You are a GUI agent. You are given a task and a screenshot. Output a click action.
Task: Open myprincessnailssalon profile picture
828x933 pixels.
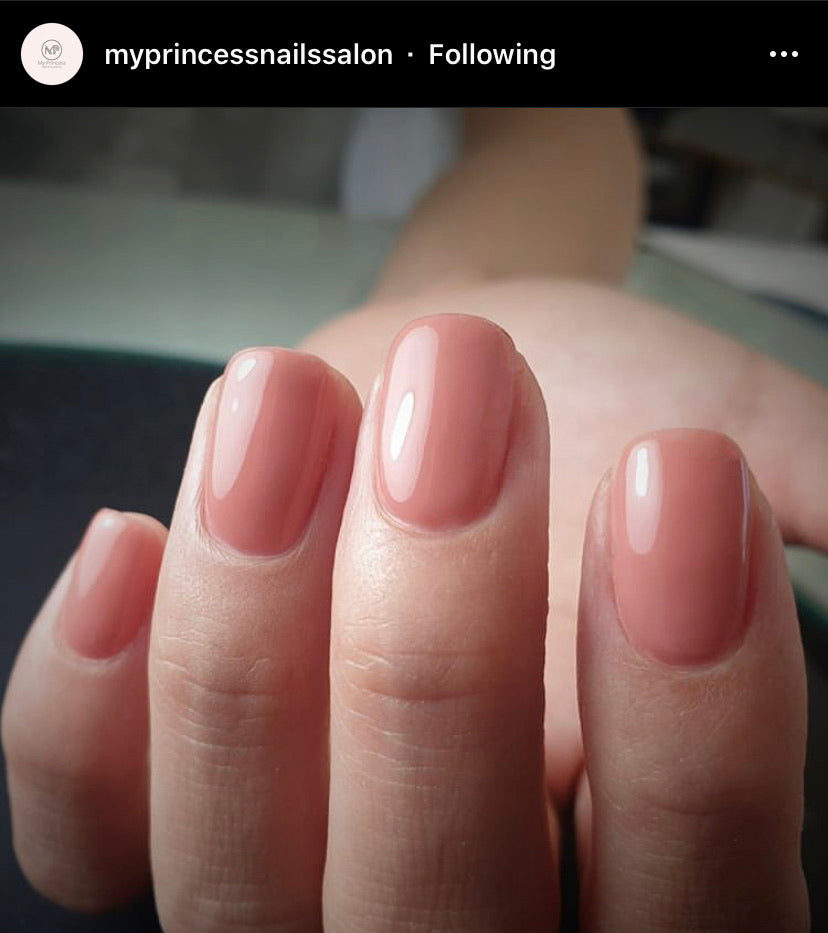(51, 54)
